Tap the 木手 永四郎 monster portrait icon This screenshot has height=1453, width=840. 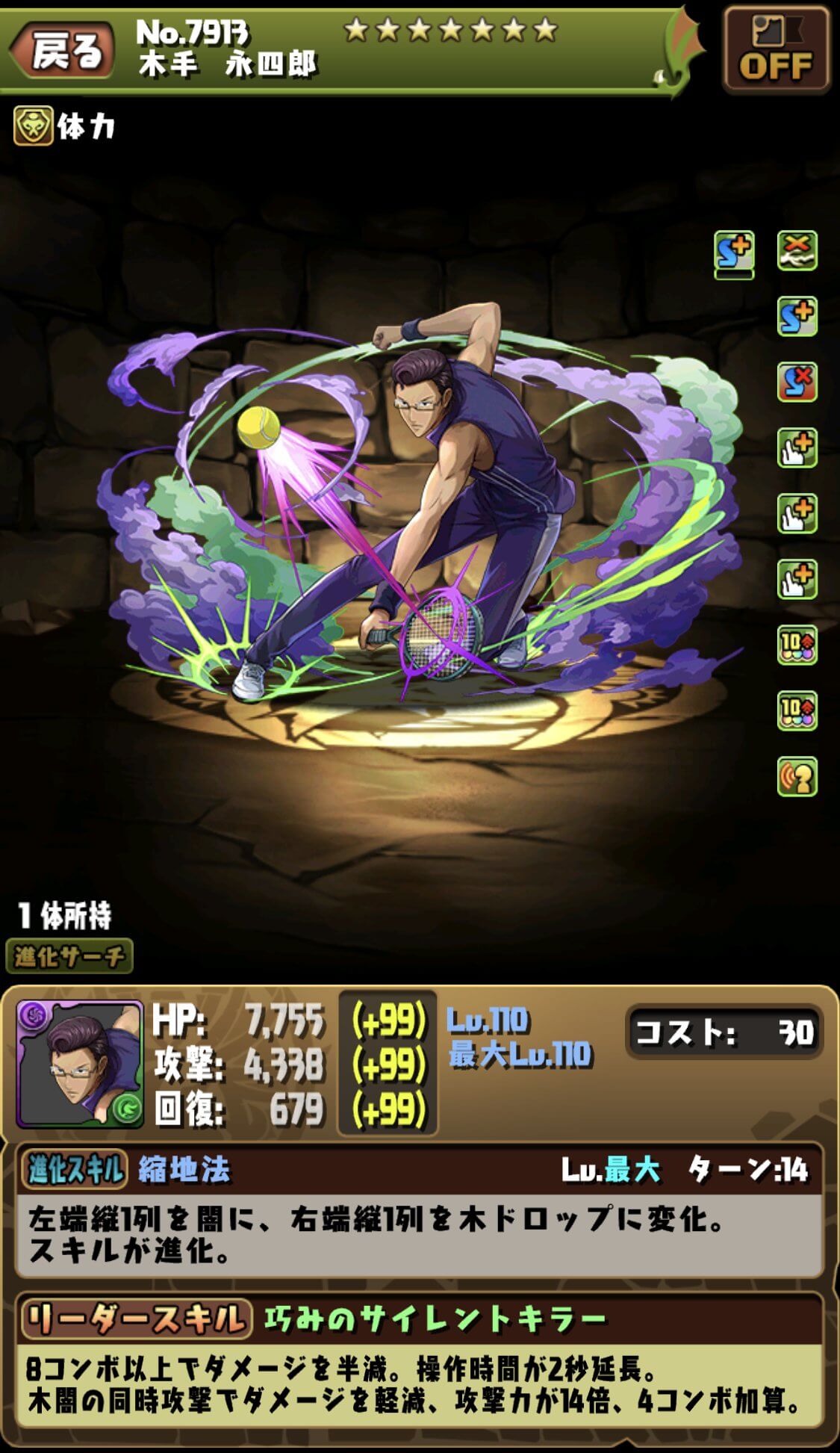(x=80, y=1065)
